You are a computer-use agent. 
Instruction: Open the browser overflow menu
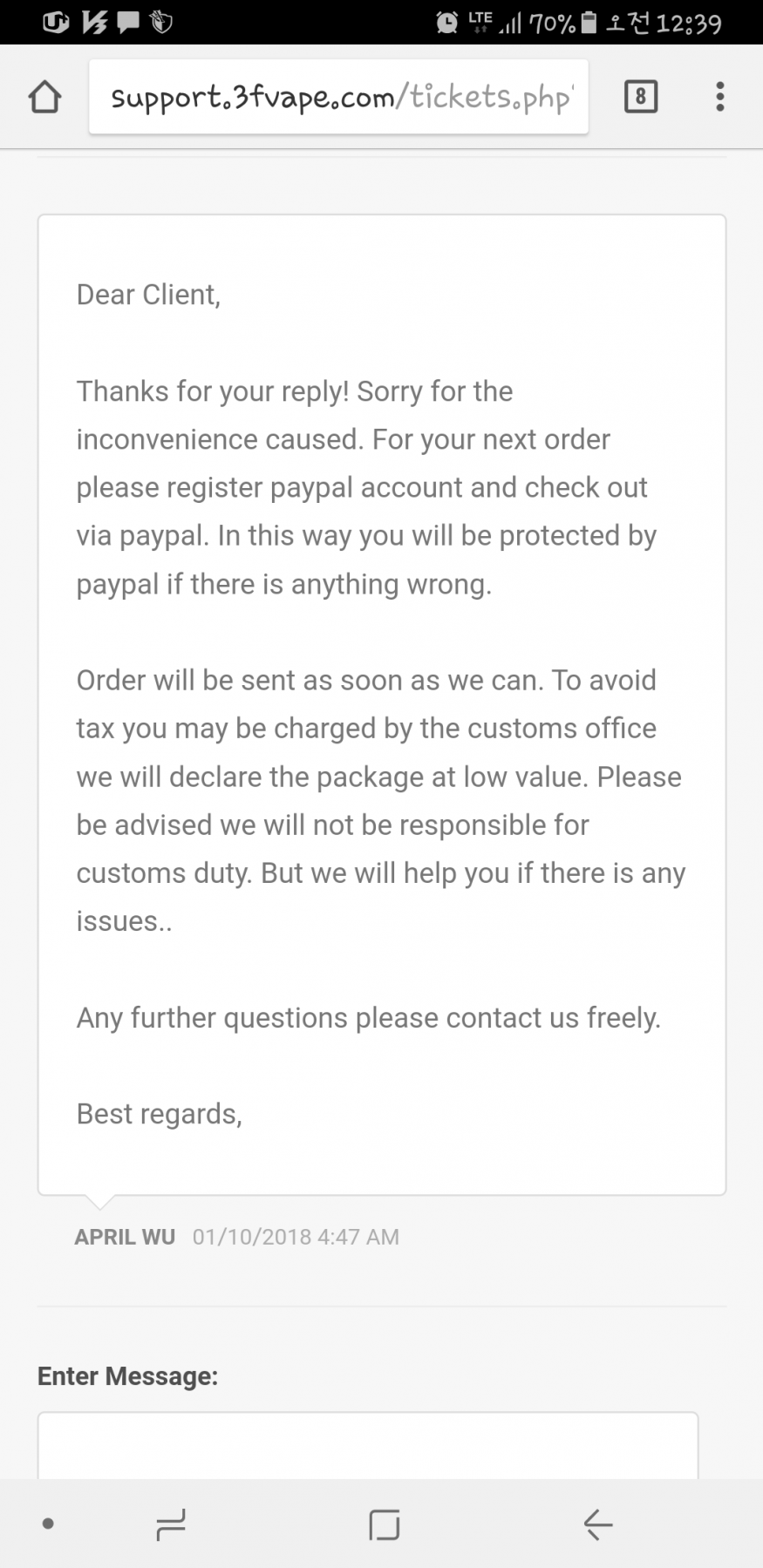click(x=719, y=97)
